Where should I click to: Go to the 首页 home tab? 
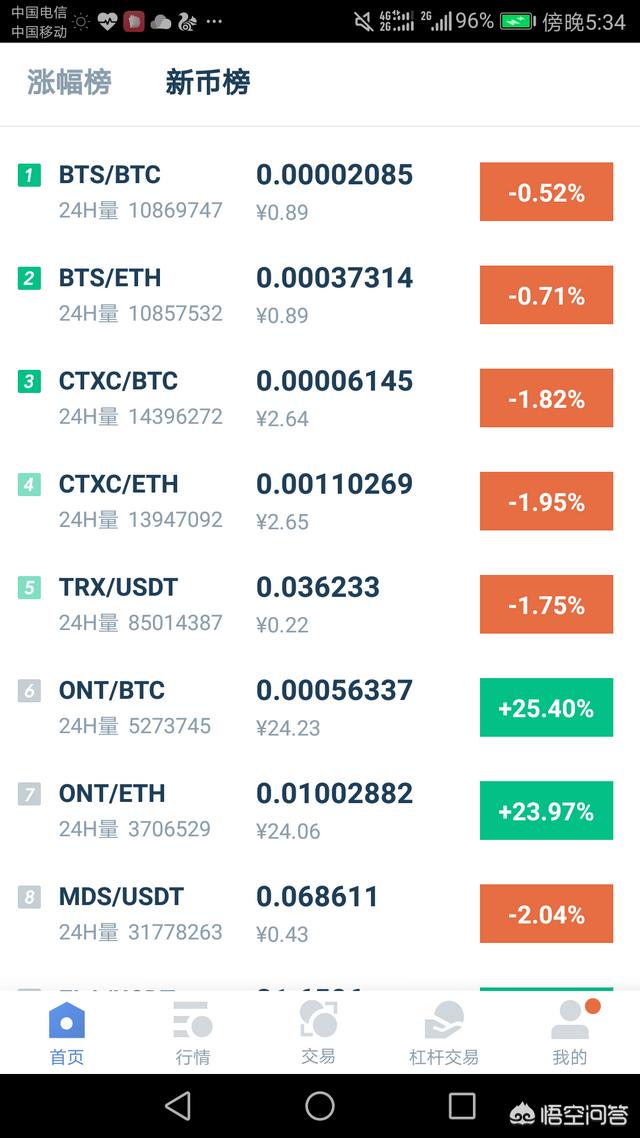pyautogui.click(x=67, y=1033)
